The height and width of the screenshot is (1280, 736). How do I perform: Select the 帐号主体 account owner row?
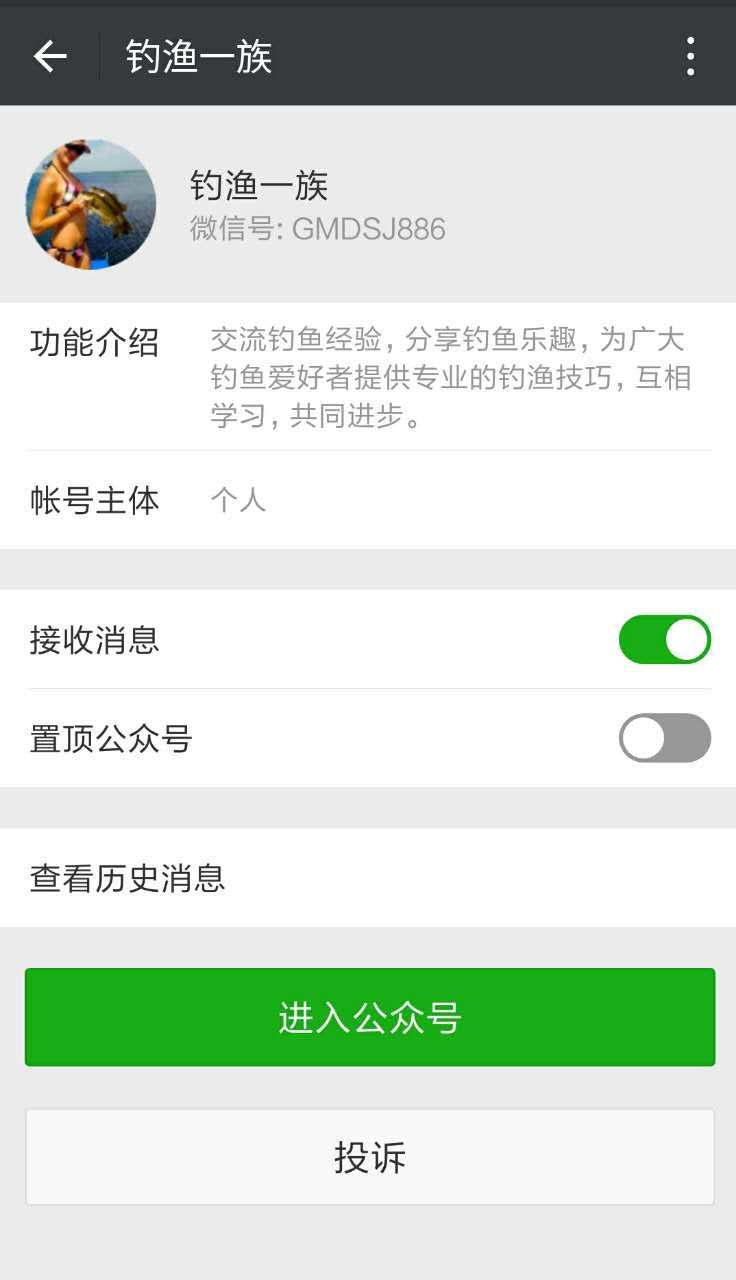(95, 500)
